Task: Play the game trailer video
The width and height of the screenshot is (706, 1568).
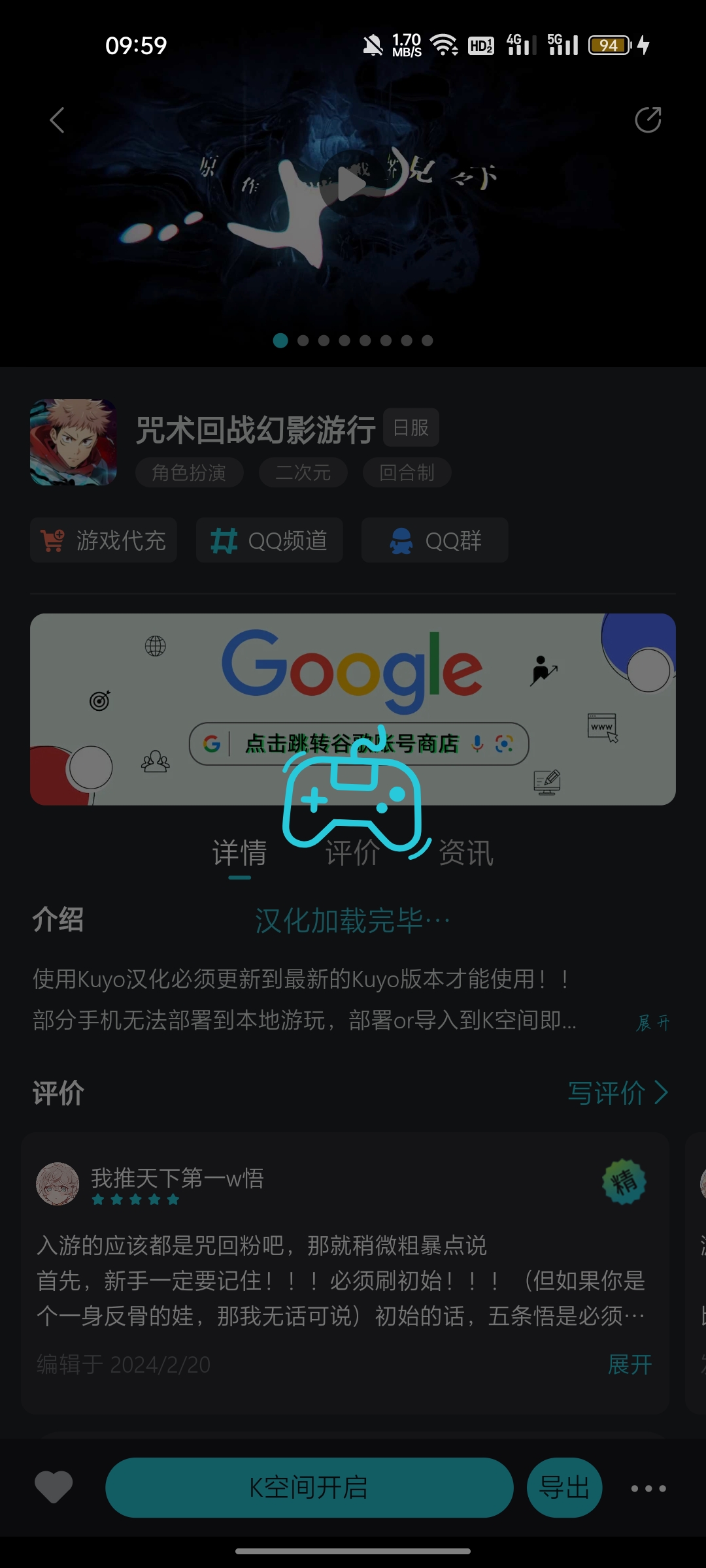Action: point(352,184)
